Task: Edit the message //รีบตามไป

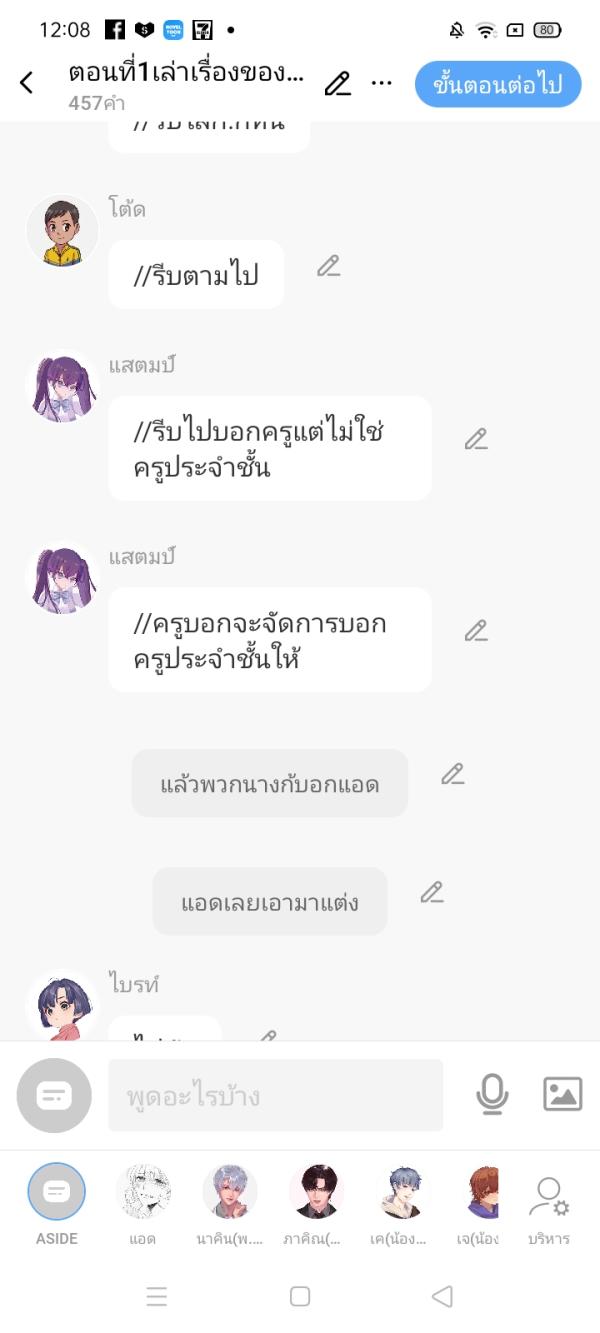Action: (x=328, y=266)
